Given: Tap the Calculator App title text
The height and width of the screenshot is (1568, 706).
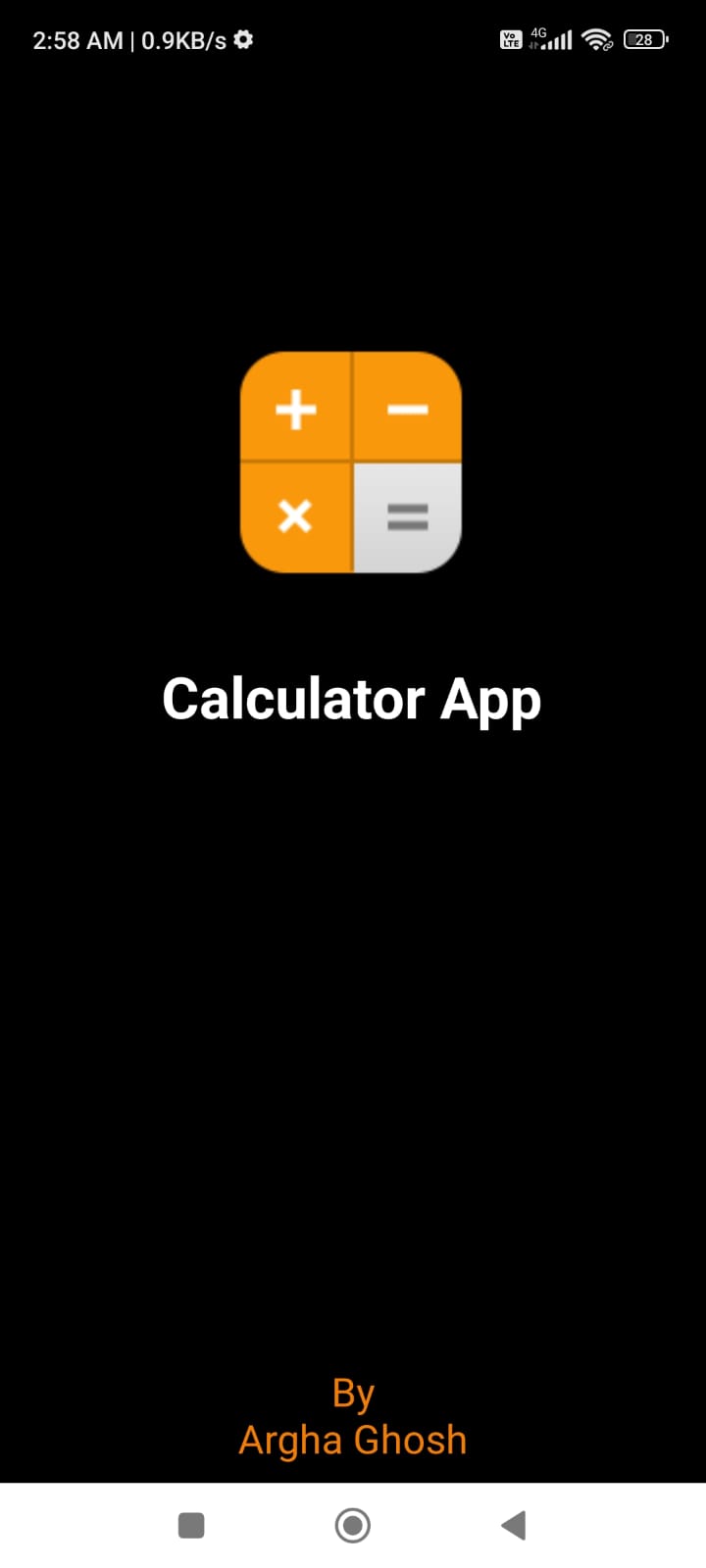Looking at the screenshot, I should (x=352, y=698).
